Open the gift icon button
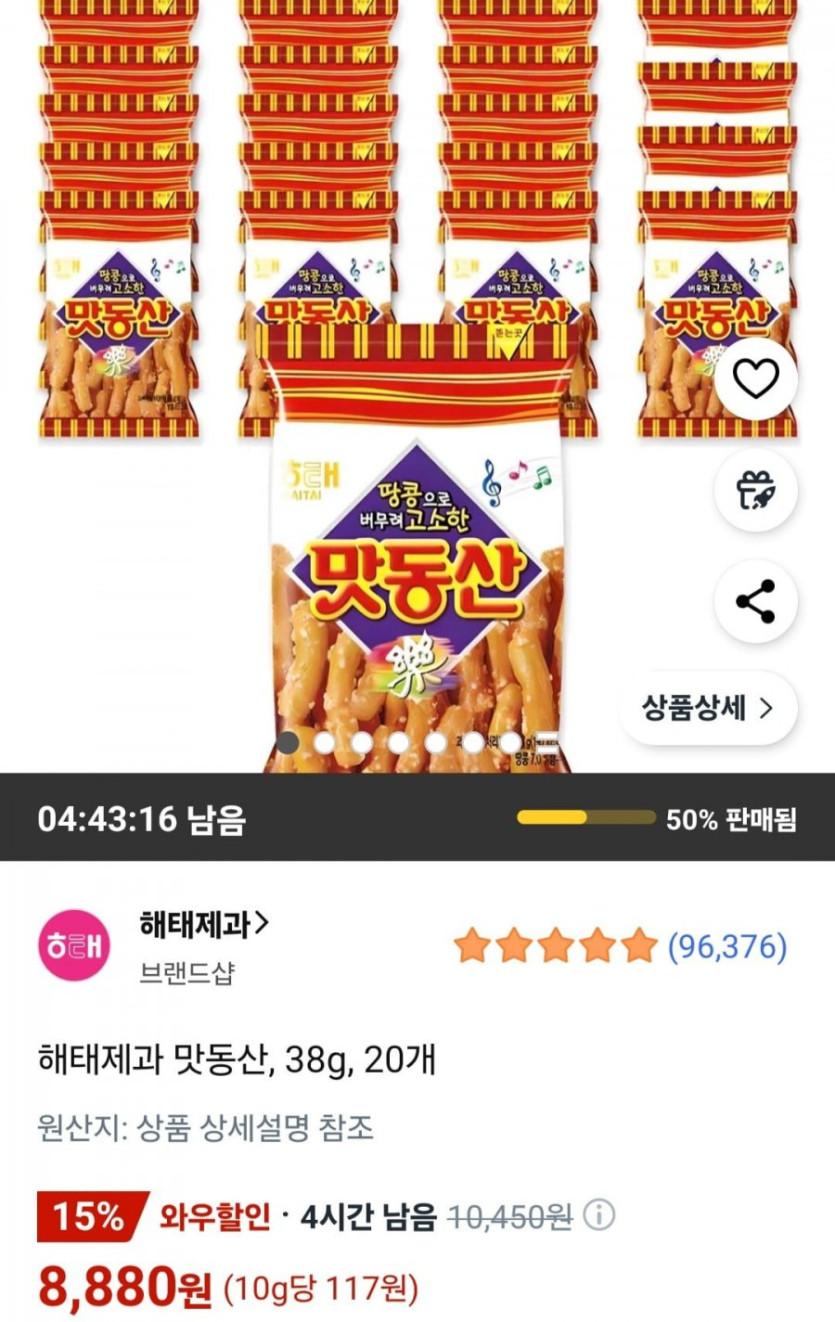 coord(755,490)
